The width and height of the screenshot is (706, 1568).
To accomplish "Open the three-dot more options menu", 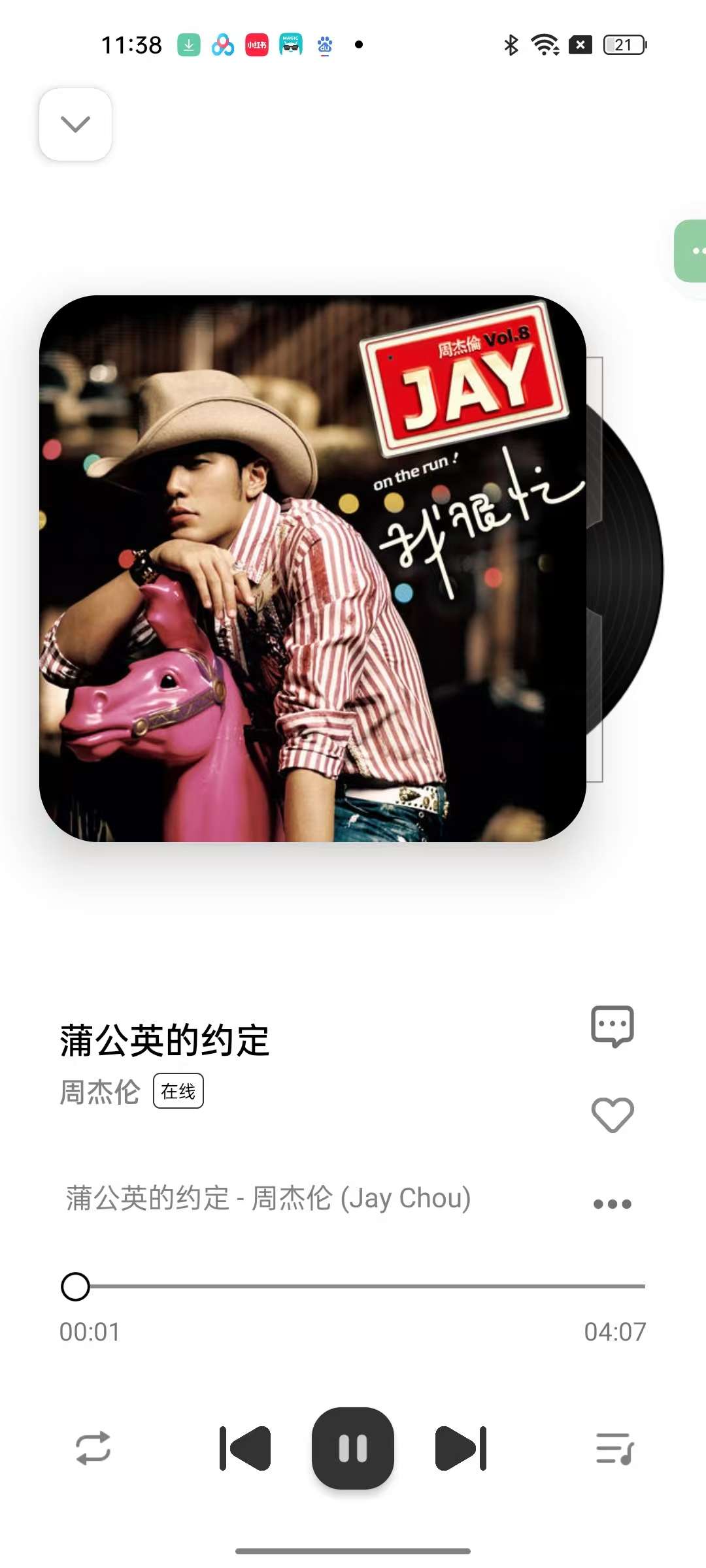I will pyautogui.click(x=613, y=1203).
